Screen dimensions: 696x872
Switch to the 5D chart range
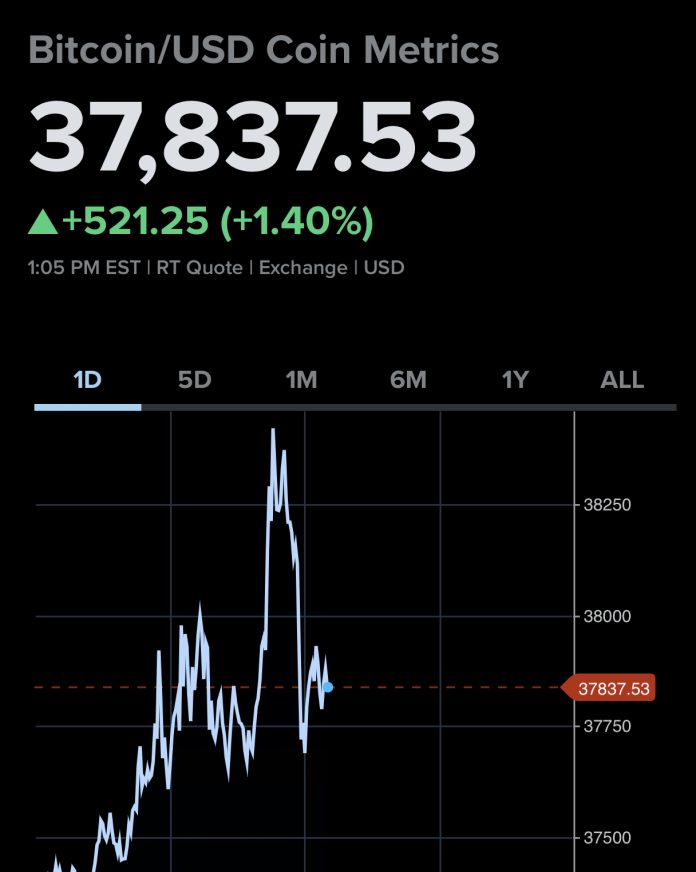pos(195,381)
